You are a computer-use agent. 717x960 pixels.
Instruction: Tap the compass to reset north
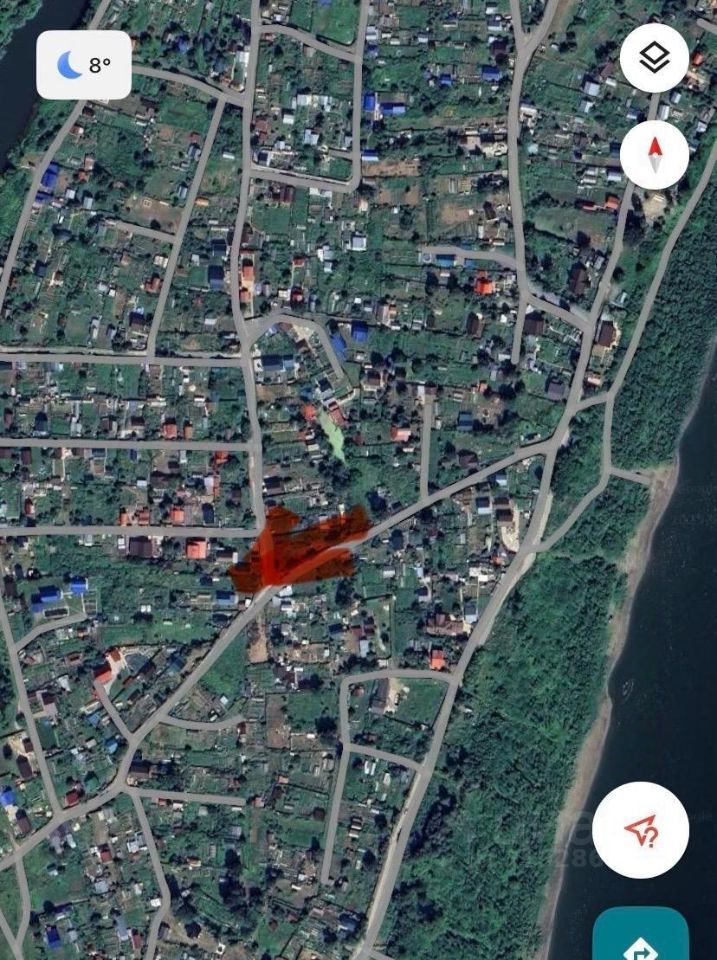[654, 155]
